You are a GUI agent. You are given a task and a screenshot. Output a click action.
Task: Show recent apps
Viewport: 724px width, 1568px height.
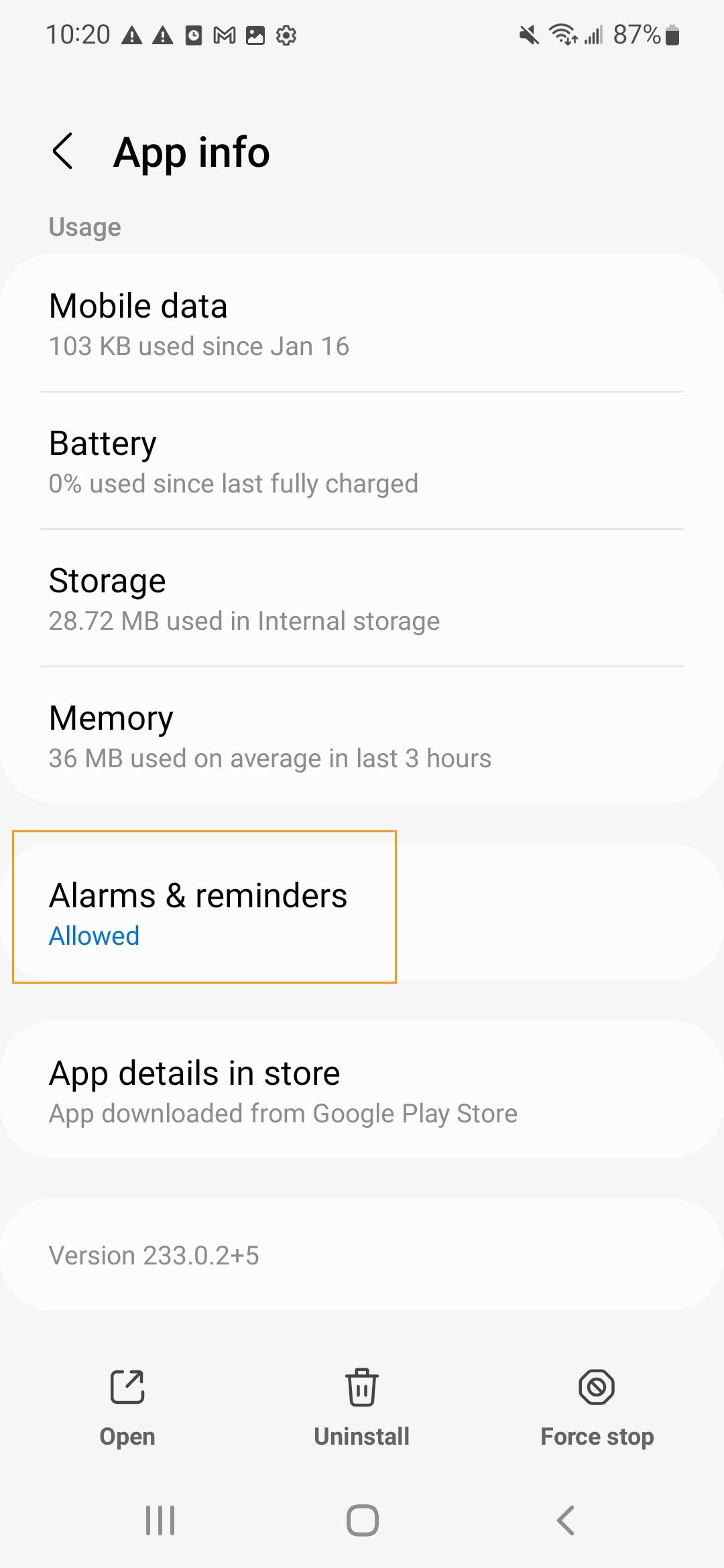160,1520
